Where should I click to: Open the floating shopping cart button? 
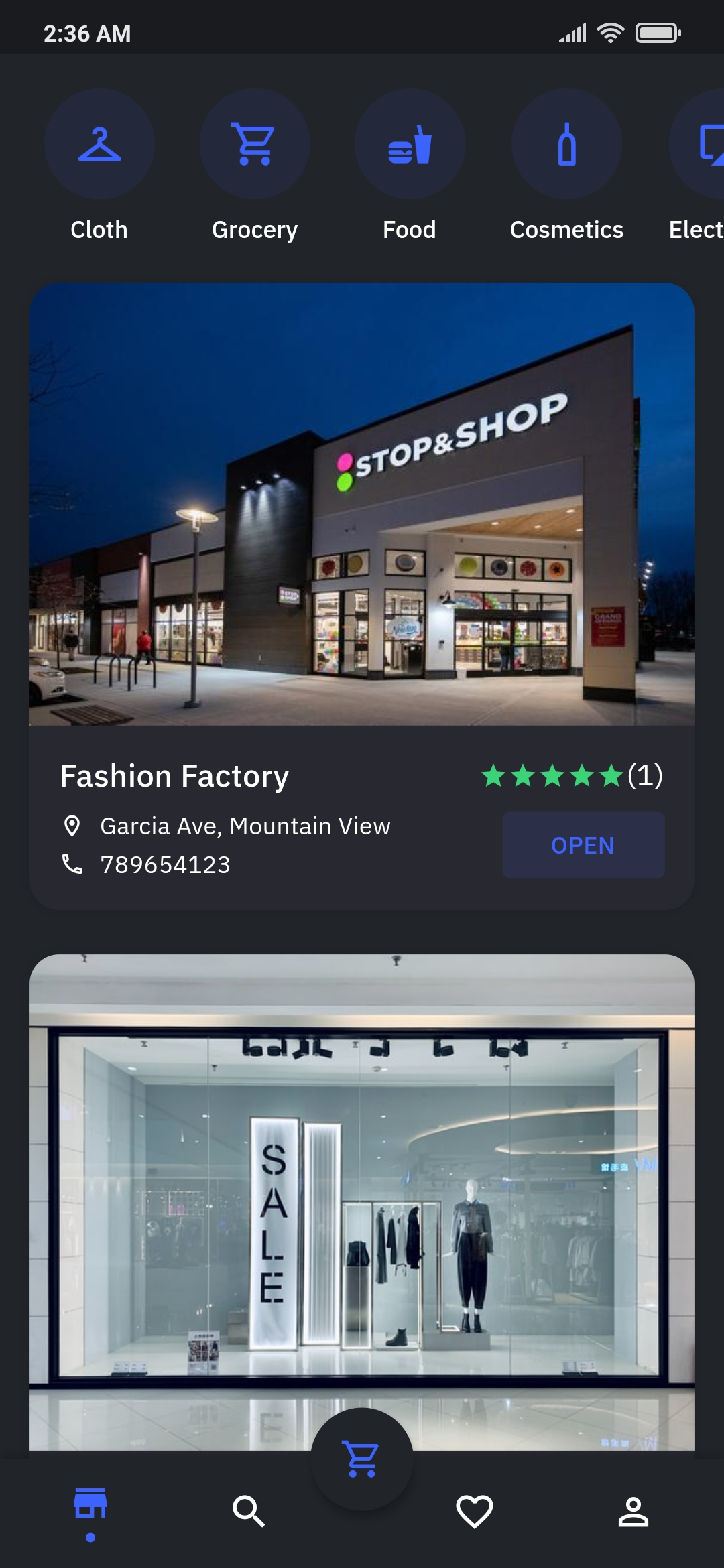pyautogui.click(x=362, y=1459)
